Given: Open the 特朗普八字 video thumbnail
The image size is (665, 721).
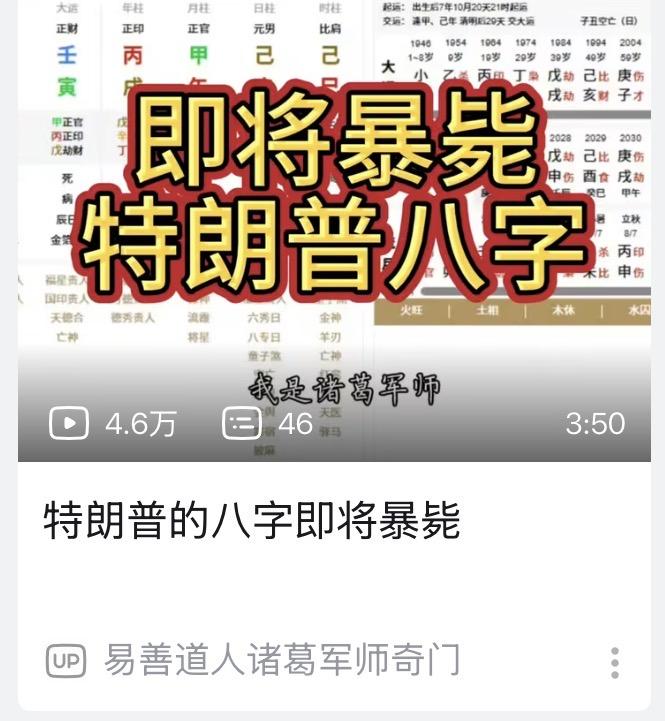Looking at the screenshot, I should (334, 230).
